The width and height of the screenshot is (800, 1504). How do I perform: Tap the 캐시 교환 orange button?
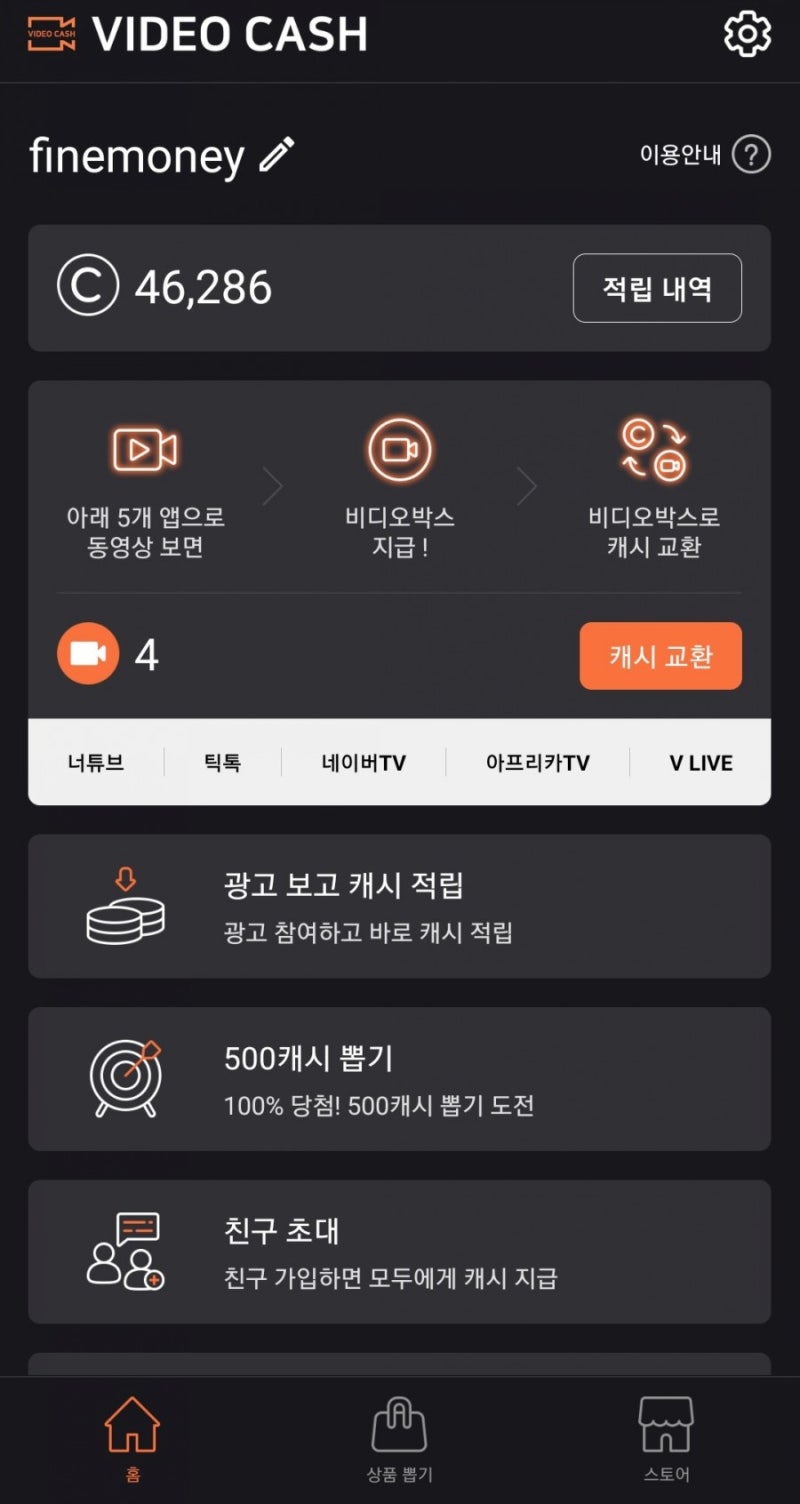[660, 656]
